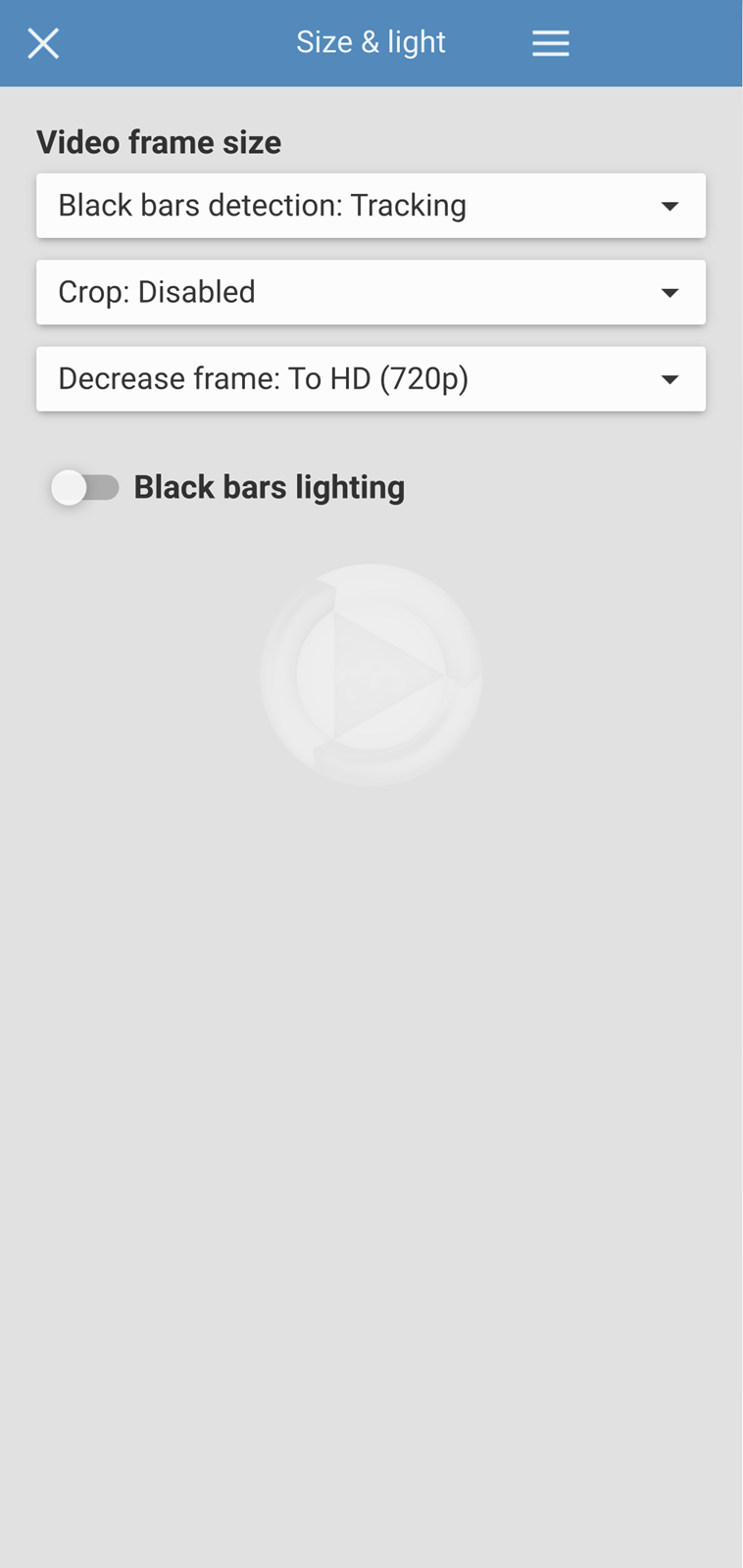The height and width of the screenshot is (1568, 743).
Task: Open the Crop dropdown
Action: 371,292
